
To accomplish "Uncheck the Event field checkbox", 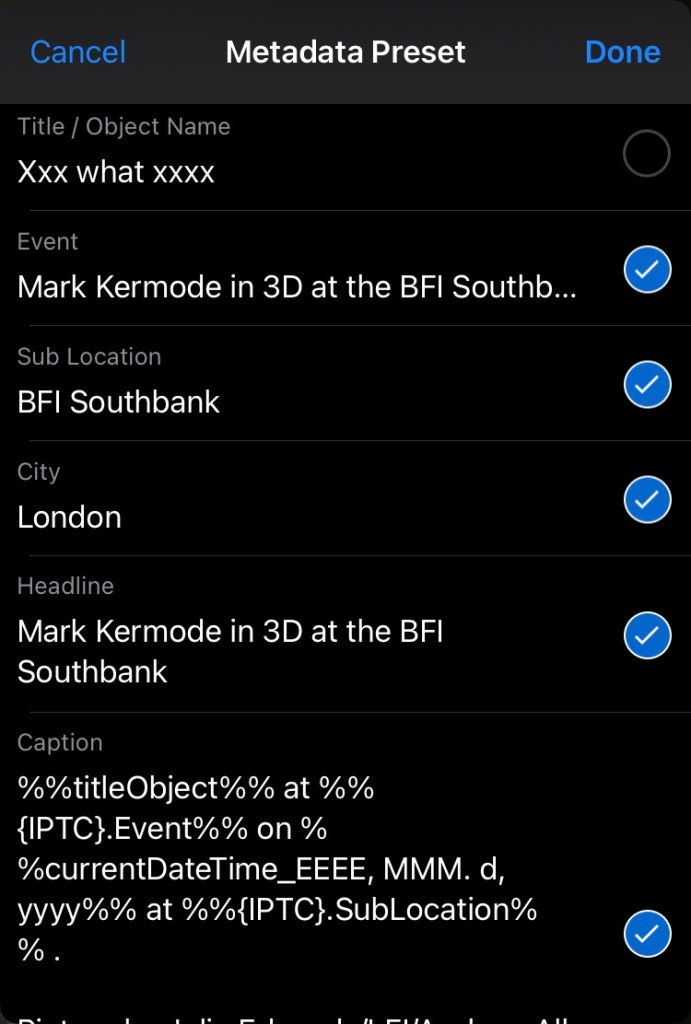I will [x=646, y=270].
